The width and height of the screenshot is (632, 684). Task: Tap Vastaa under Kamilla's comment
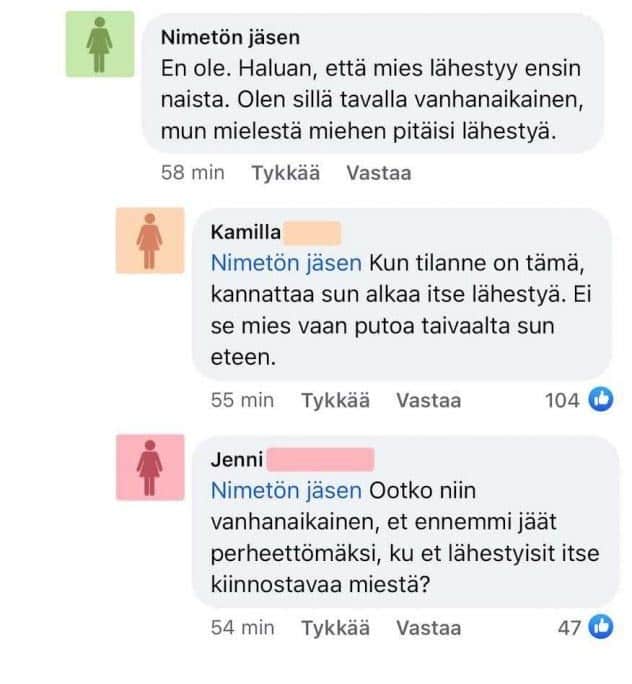pos(428,400)
